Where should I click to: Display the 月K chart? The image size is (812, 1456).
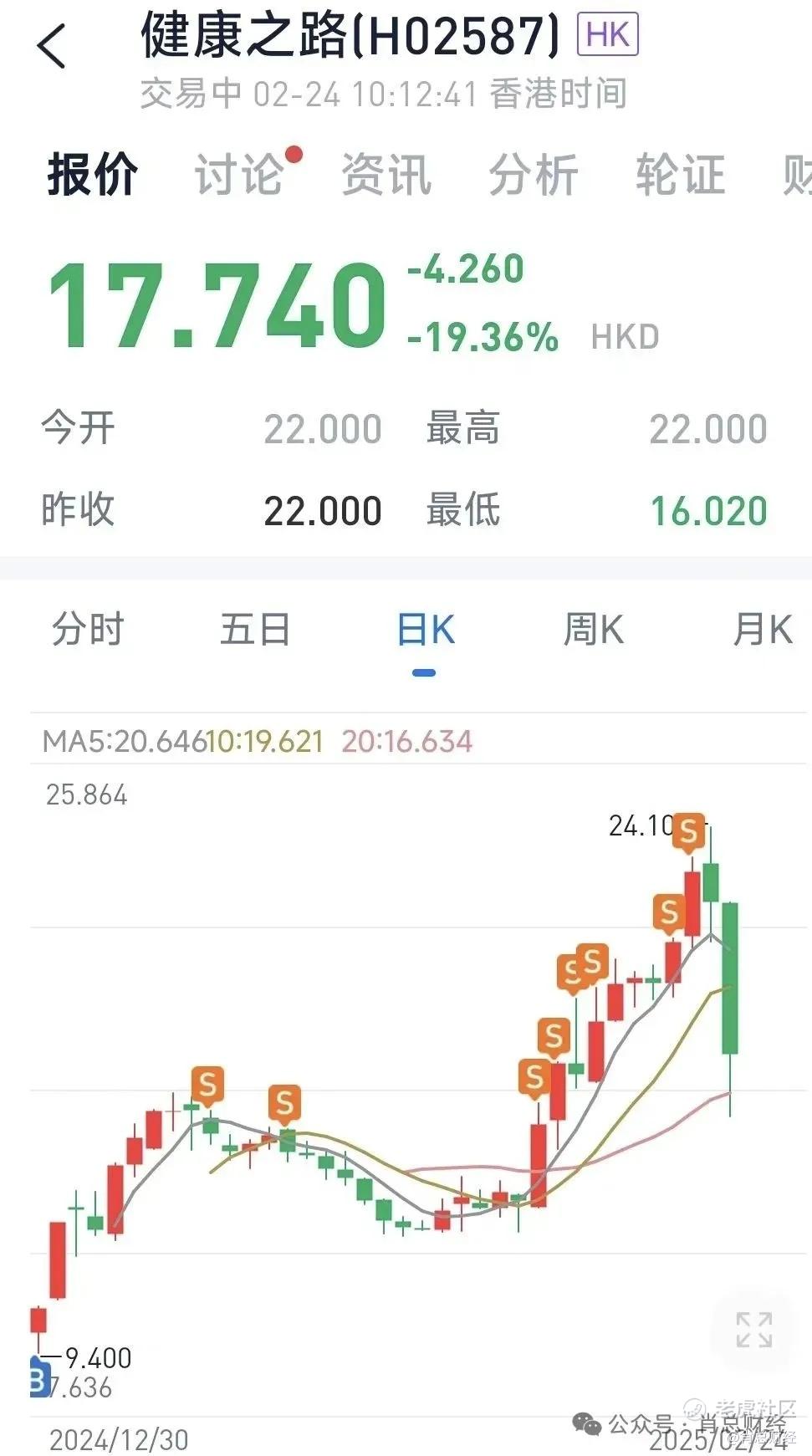click(762, 630)
